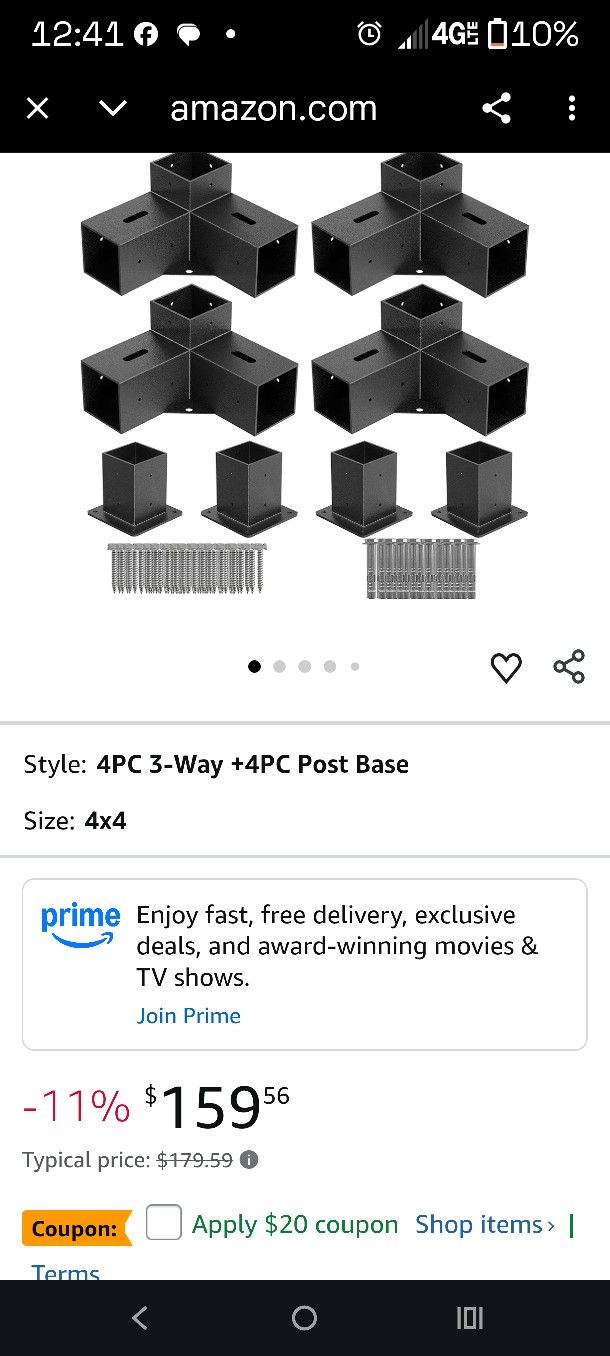The image size is (610, 1356).
Task: Share this product listing
Action: point(569,667)
